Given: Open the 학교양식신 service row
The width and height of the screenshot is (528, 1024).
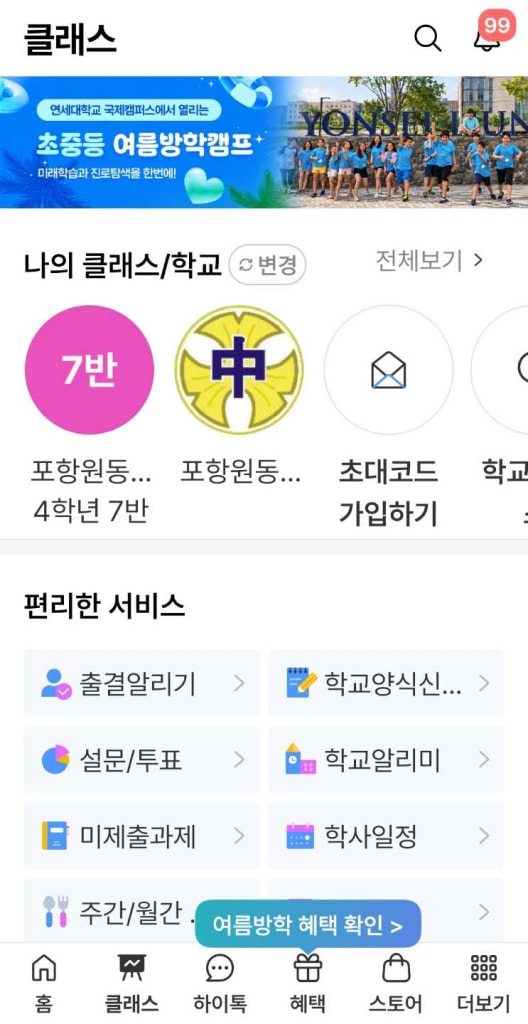Looking at the screenshot, I should (386, 683).
